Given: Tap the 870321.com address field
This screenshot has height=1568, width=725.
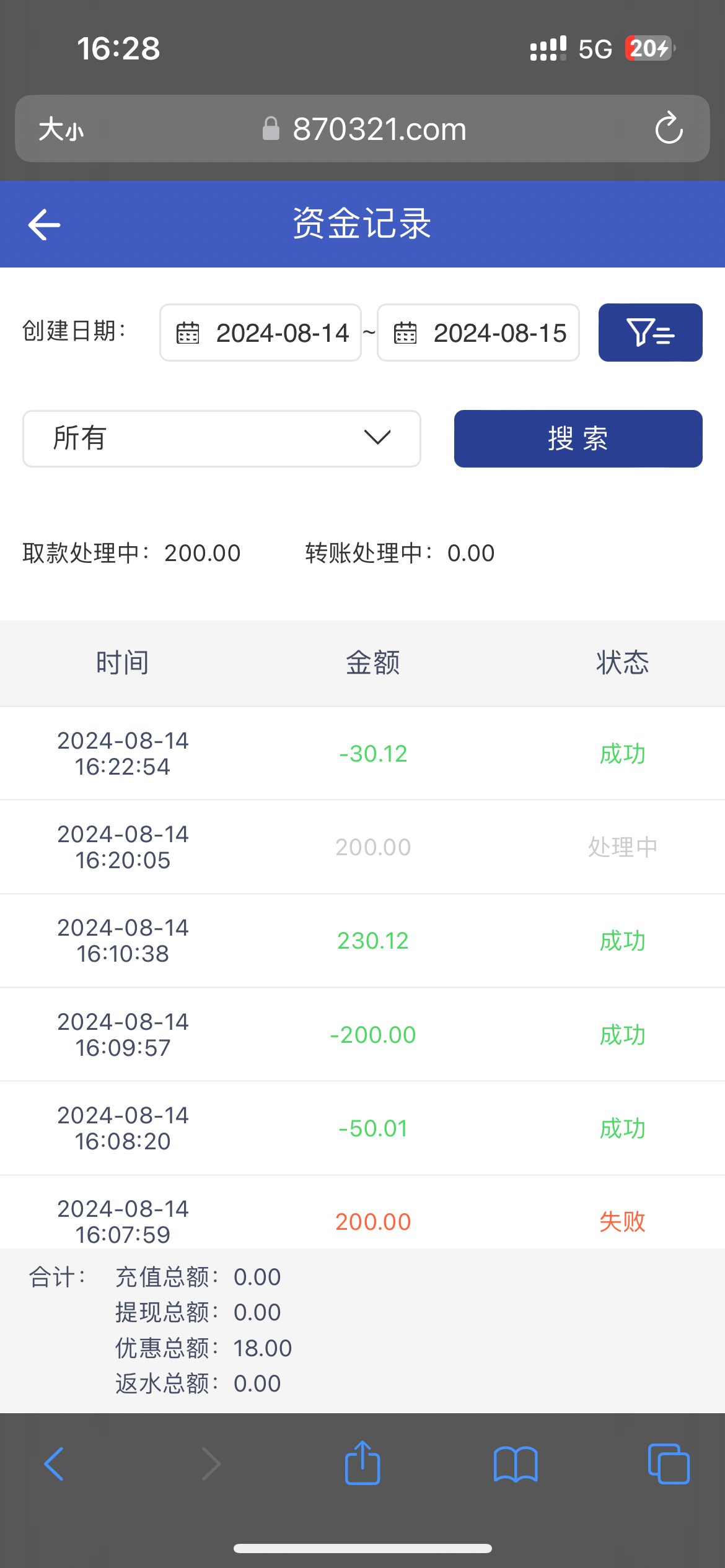Looking at the screenshot, I should point(366,129).
